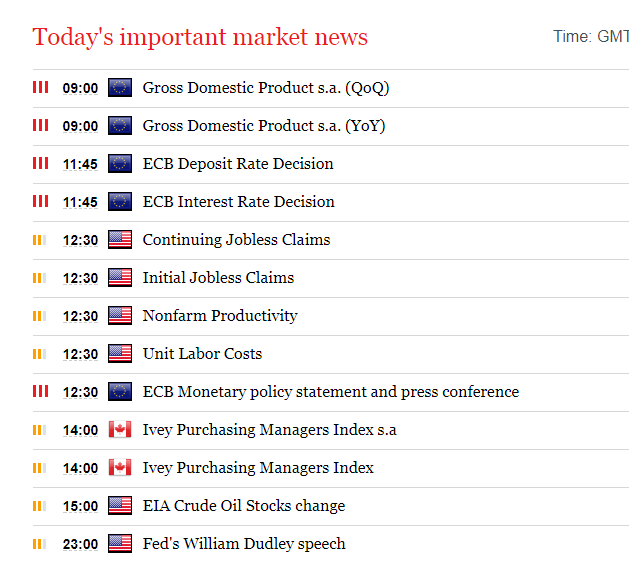Image resolution: width=629 pixels, height=584 pixels.
Task: Change the Time: GMT timezone setting
Action: coord(590,37)
